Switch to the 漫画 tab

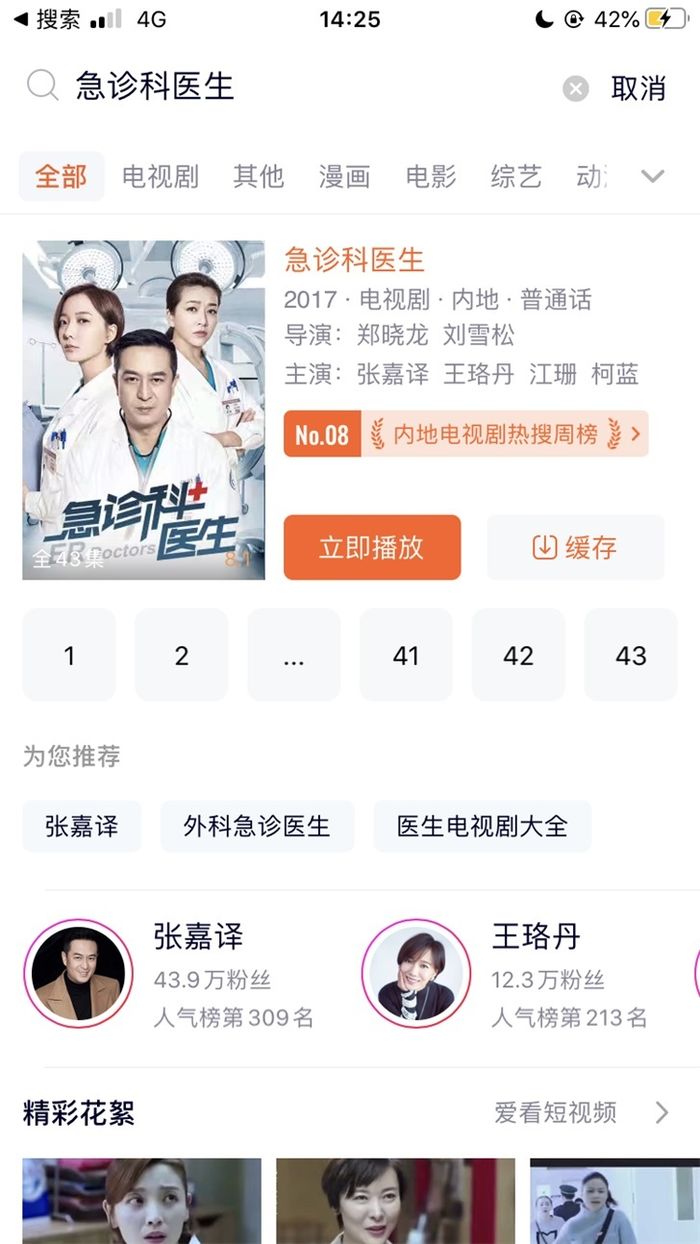(x=344, y=177)
